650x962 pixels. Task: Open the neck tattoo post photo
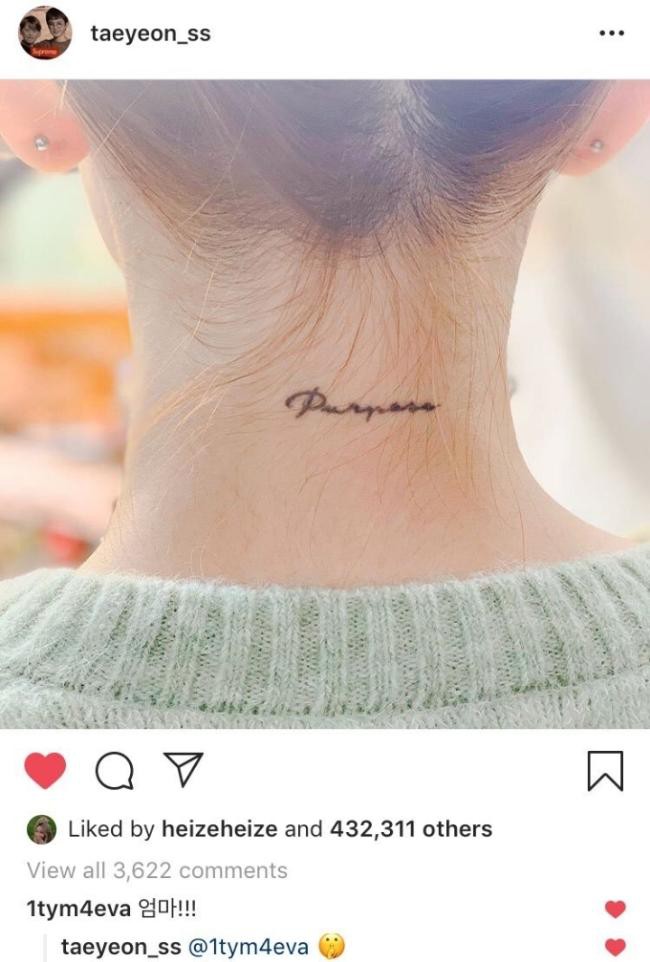[x=325, y=403]
